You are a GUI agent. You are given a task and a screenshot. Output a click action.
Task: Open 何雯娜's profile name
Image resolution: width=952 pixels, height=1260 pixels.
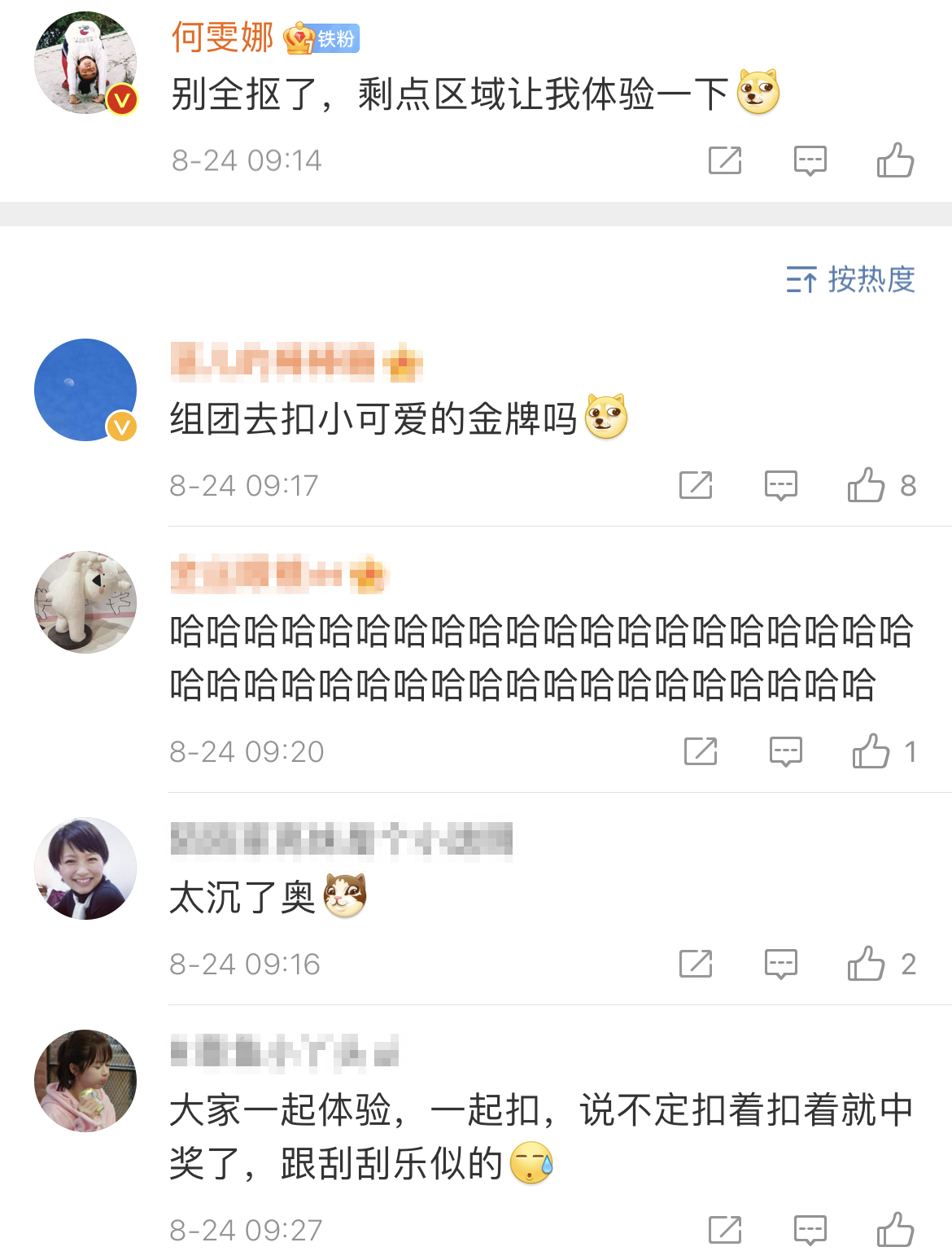coord(222,37)
